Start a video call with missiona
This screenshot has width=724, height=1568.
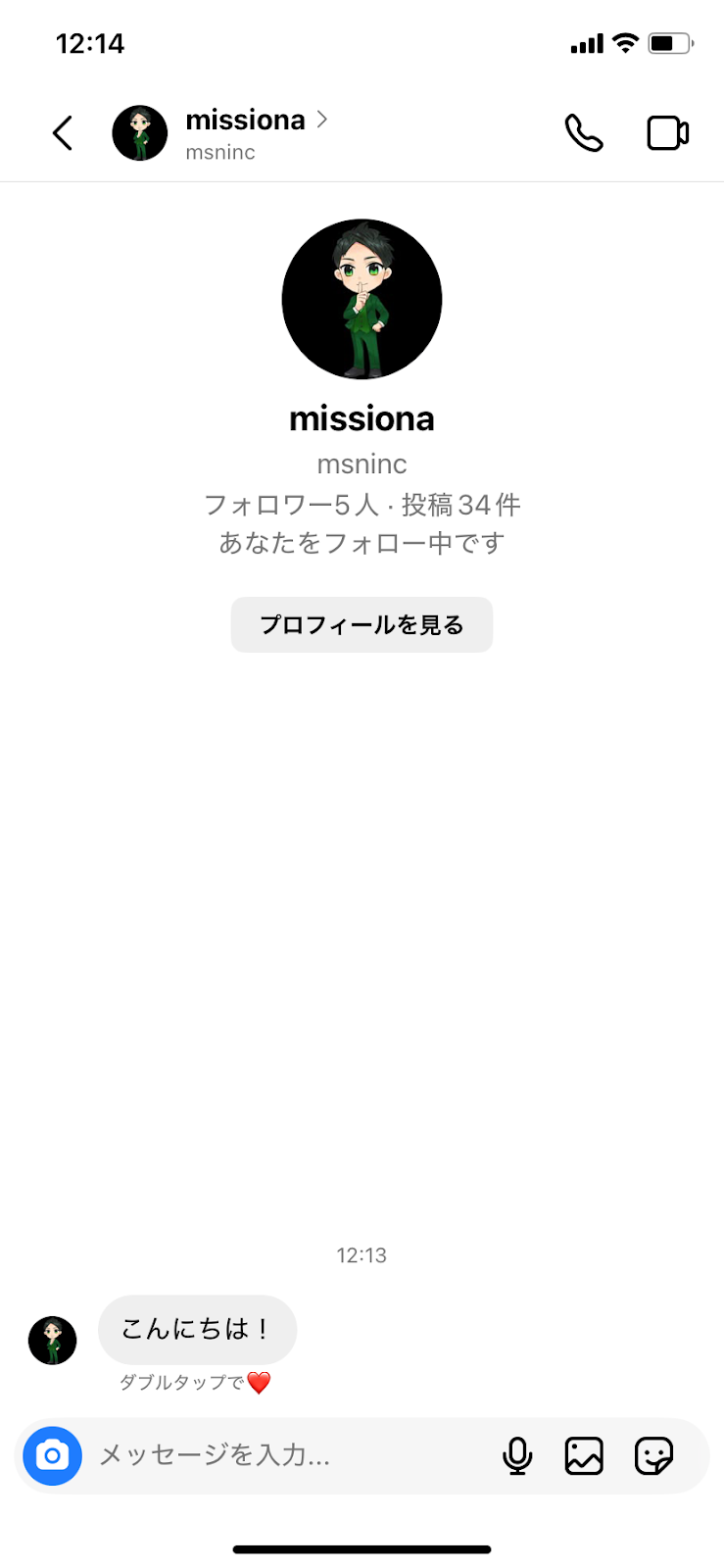[668, 133]
